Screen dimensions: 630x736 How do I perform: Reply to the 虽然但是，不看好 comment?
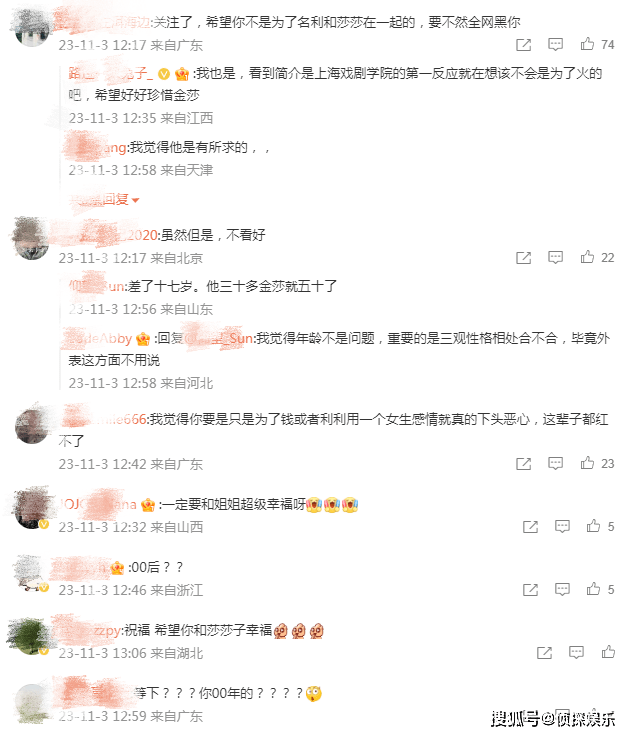pos(557,257)
